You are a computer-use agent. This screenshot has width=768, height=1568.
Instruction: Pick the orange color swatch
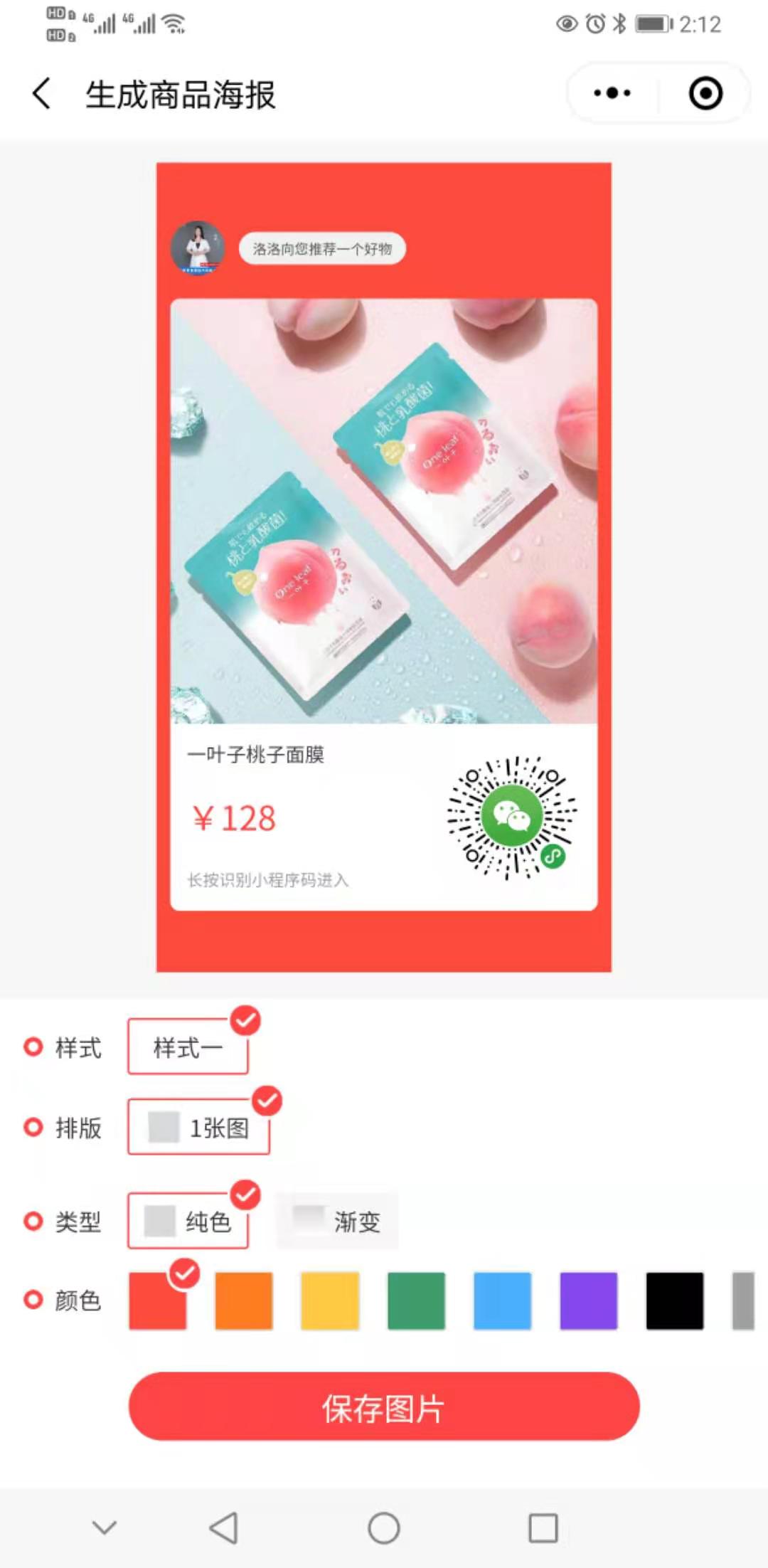244,1301
